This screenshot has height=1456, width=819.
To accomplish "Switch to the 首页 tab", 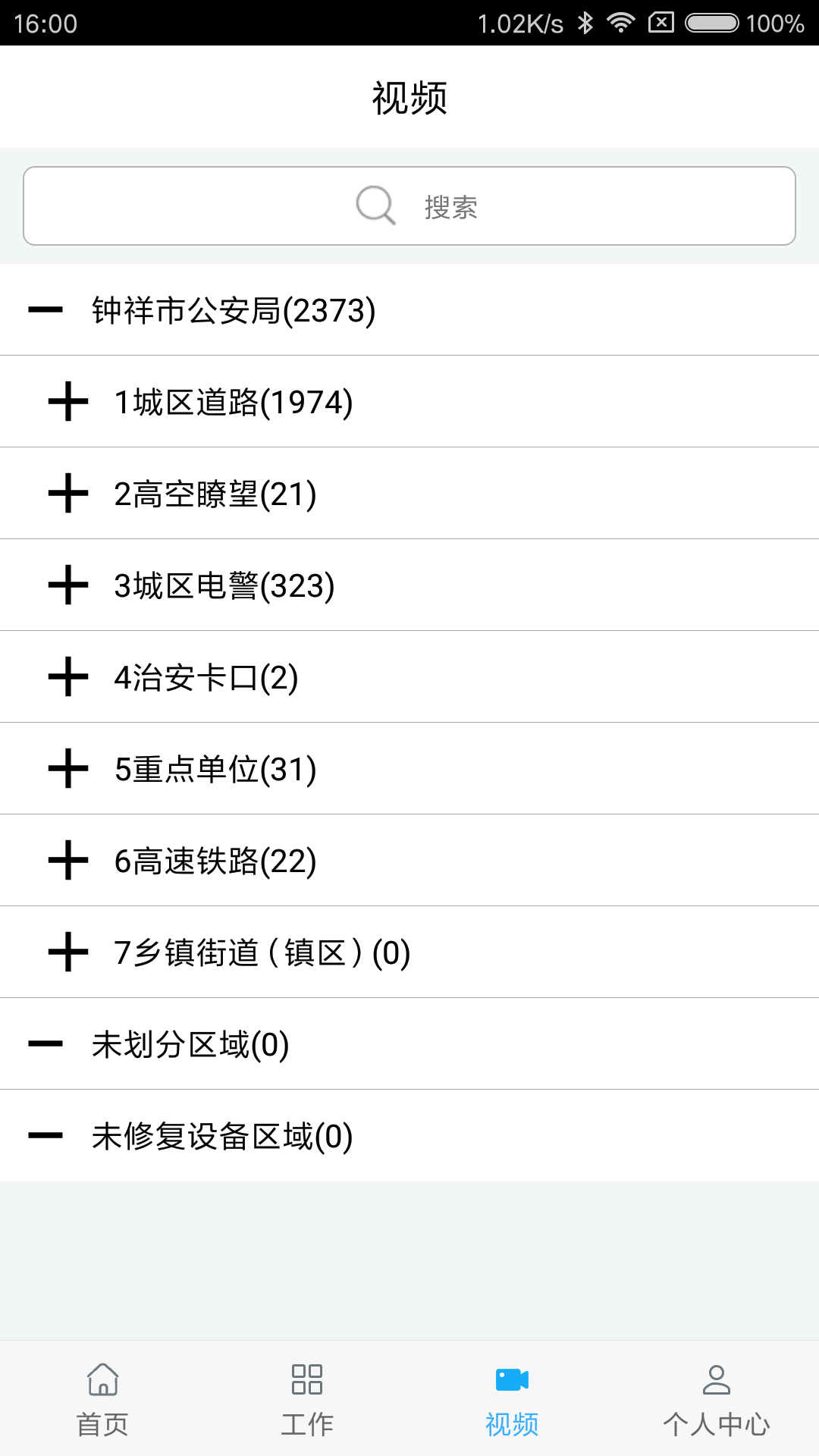I will 102,1403.
